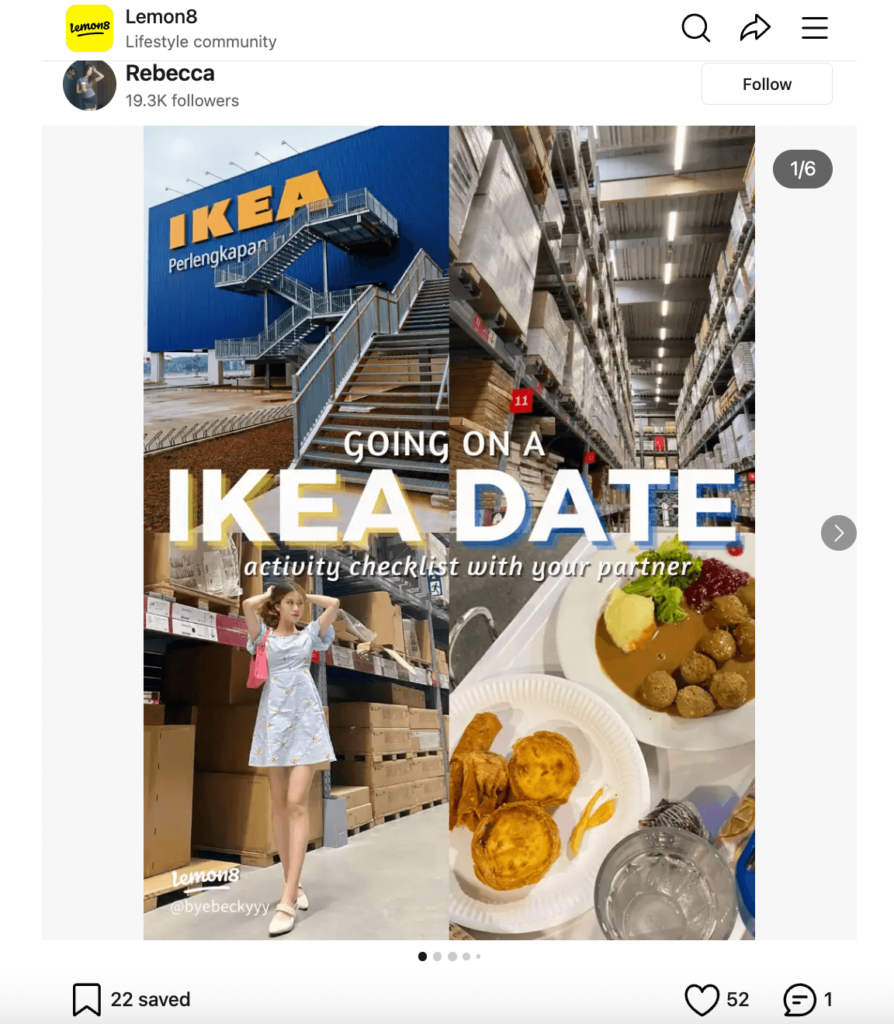The image size is (894, 1024).
Task: Tap the Lemon8 logo in header
Action: 89,28
